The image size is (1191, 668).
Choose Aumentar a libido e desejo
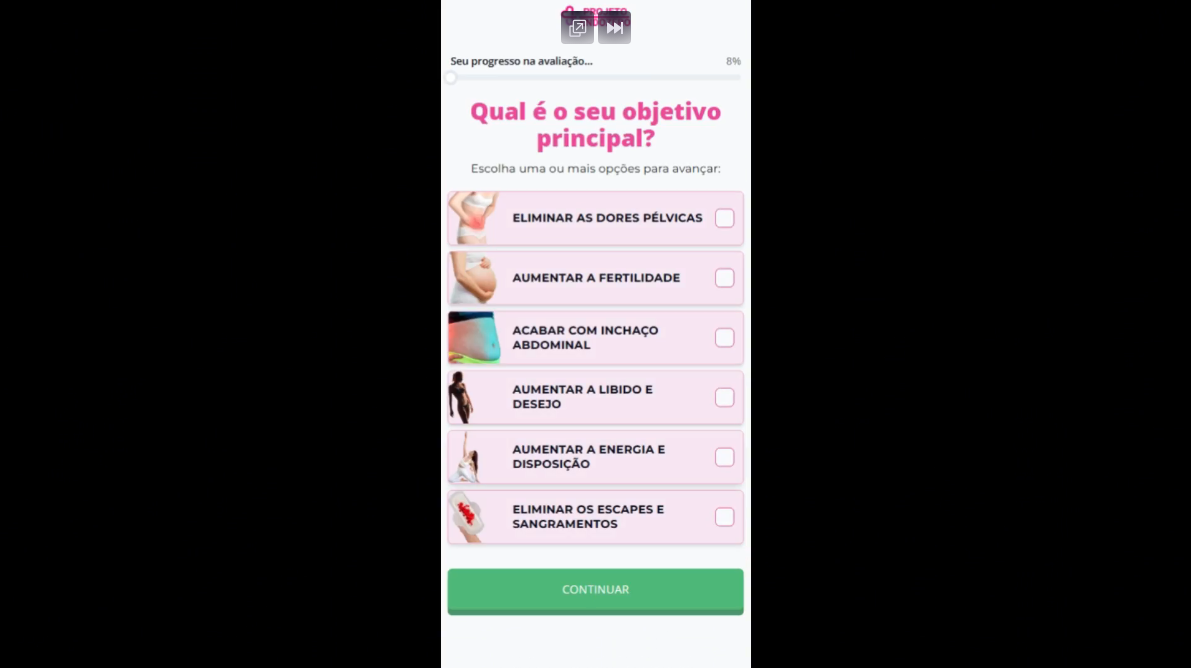(x=724, y=397)
